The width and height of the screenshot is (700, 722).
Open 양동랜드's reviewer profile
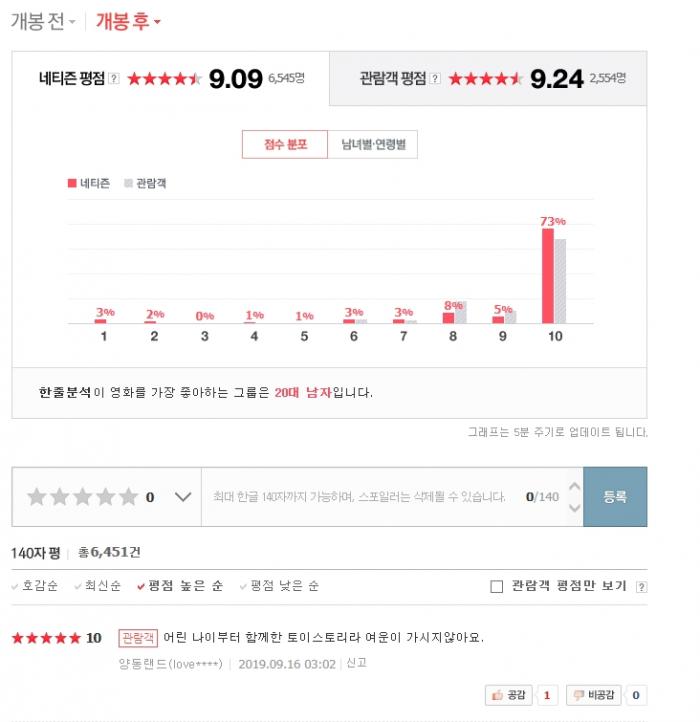pos(168,662)
